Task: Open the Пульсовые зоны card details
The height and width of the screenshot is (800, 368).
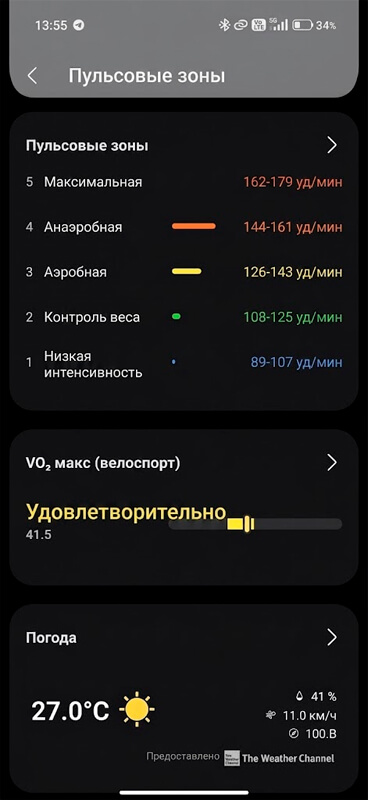Action: click(x=332, y=145)
